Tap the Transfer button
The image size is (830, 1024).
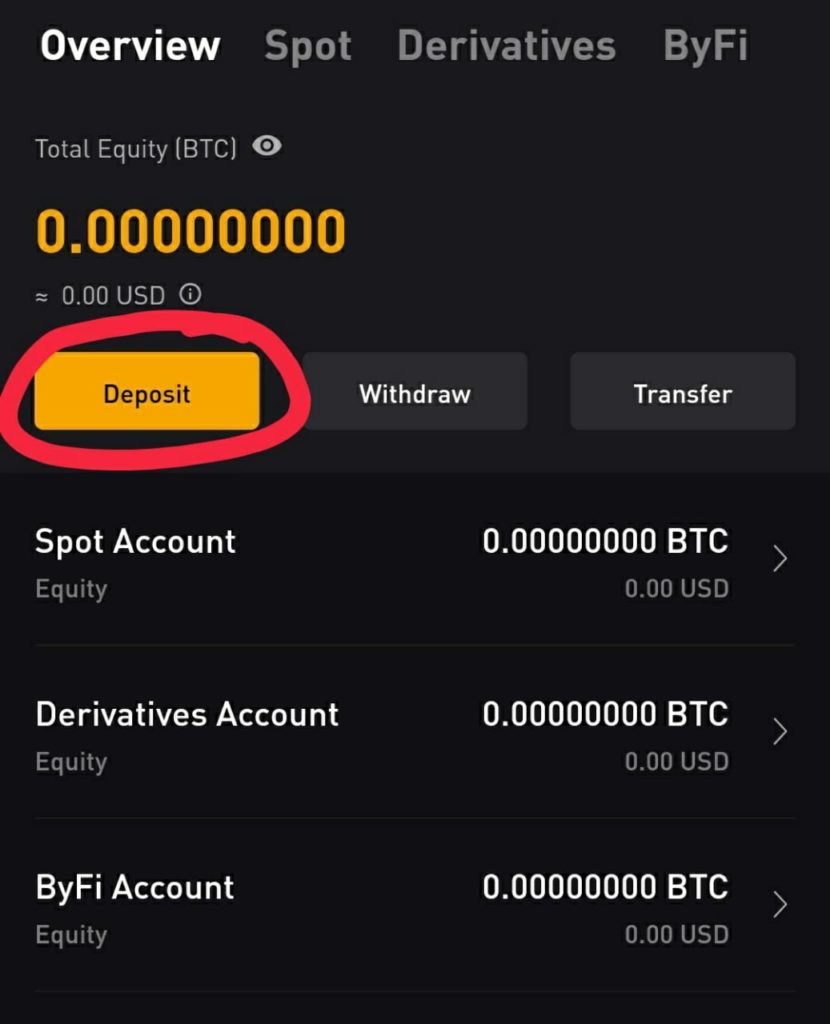(682, 392)
